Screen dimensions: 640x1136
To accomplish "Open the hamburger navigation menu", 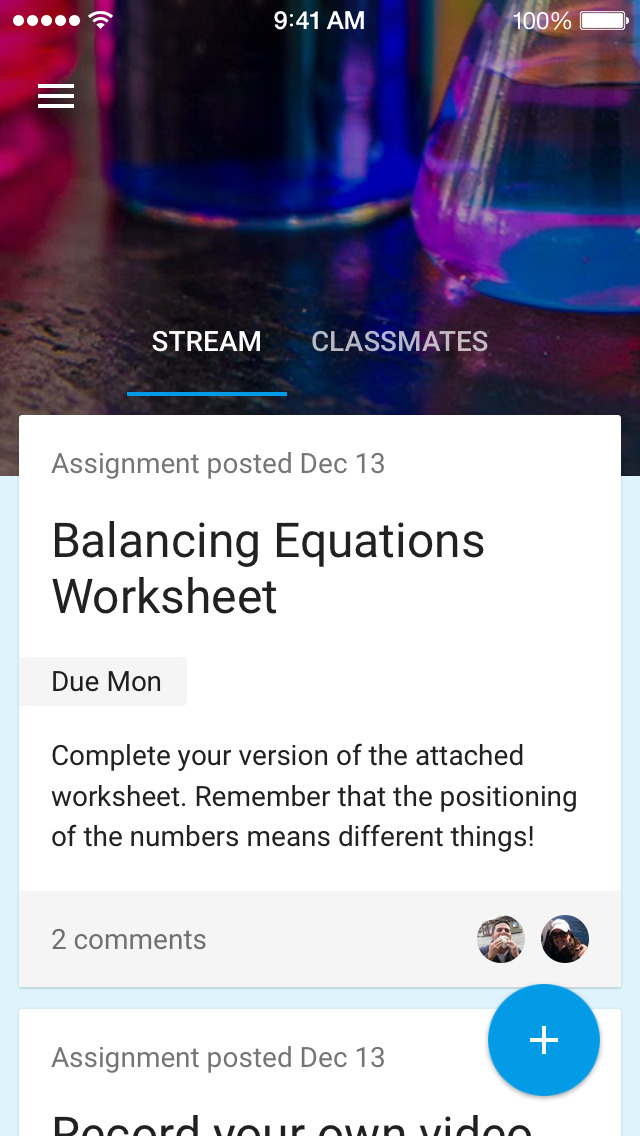I will (56, 96).
